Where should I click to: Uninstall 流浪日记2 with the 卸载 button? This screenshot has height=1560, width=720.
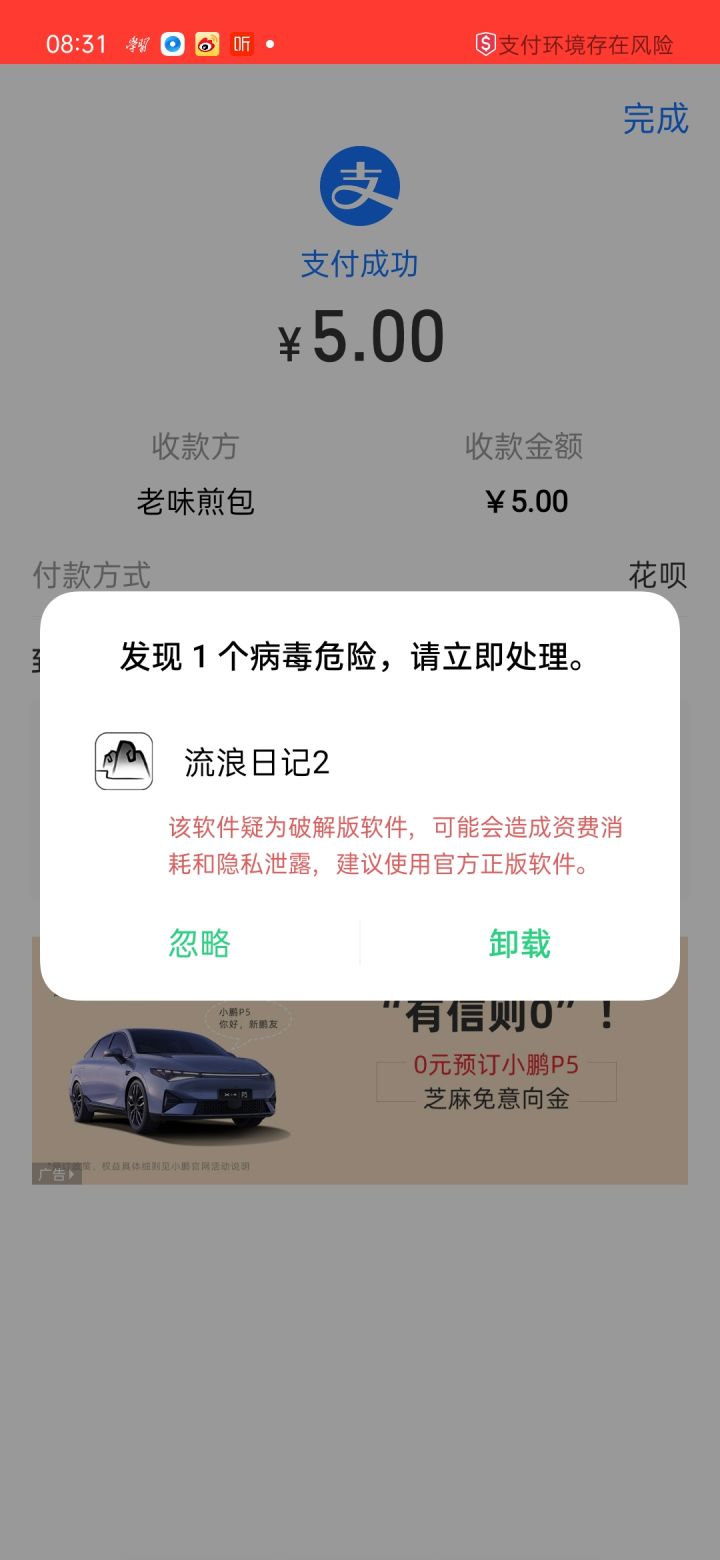point(519,943)
